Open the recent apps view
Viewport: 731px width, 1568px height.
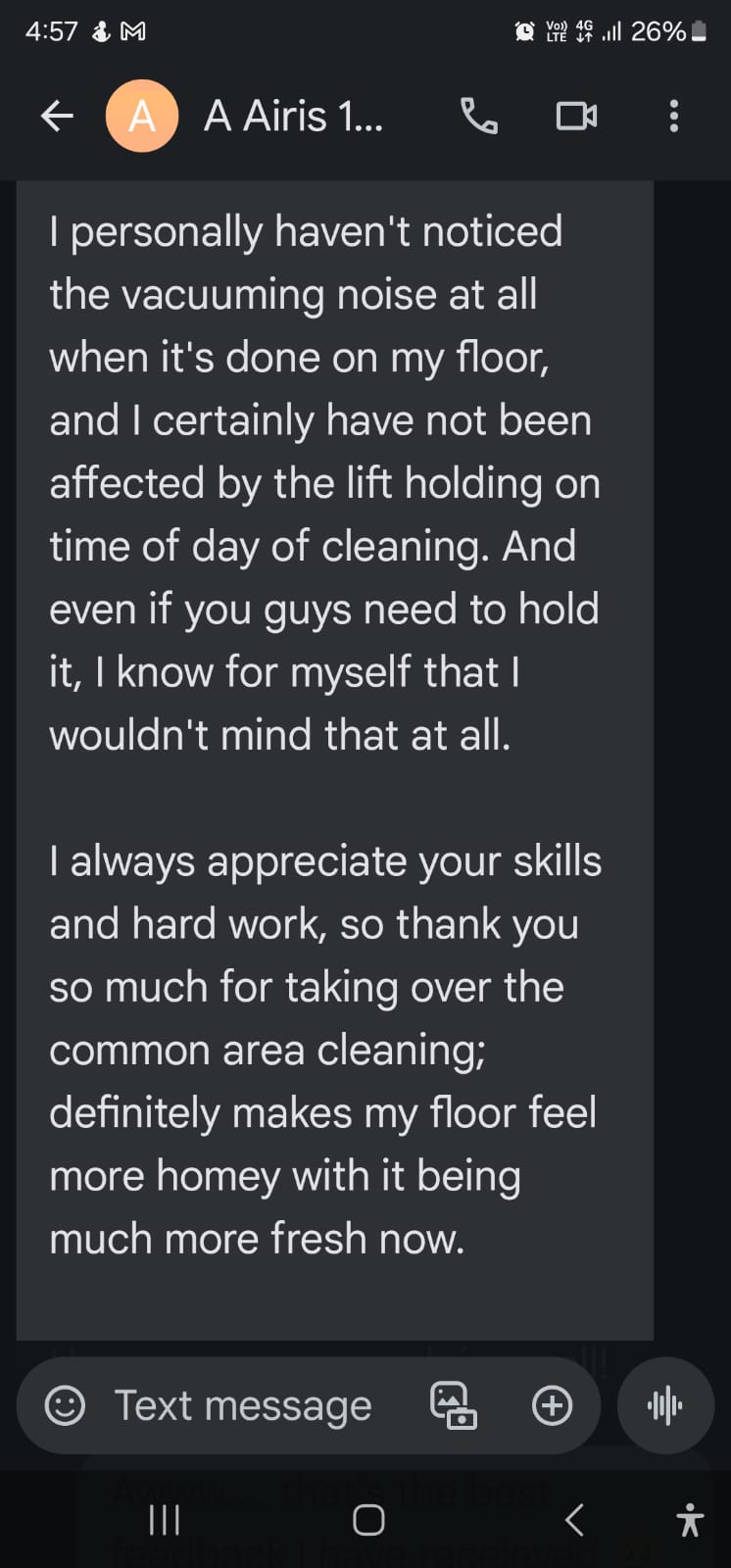point(164,1520)
